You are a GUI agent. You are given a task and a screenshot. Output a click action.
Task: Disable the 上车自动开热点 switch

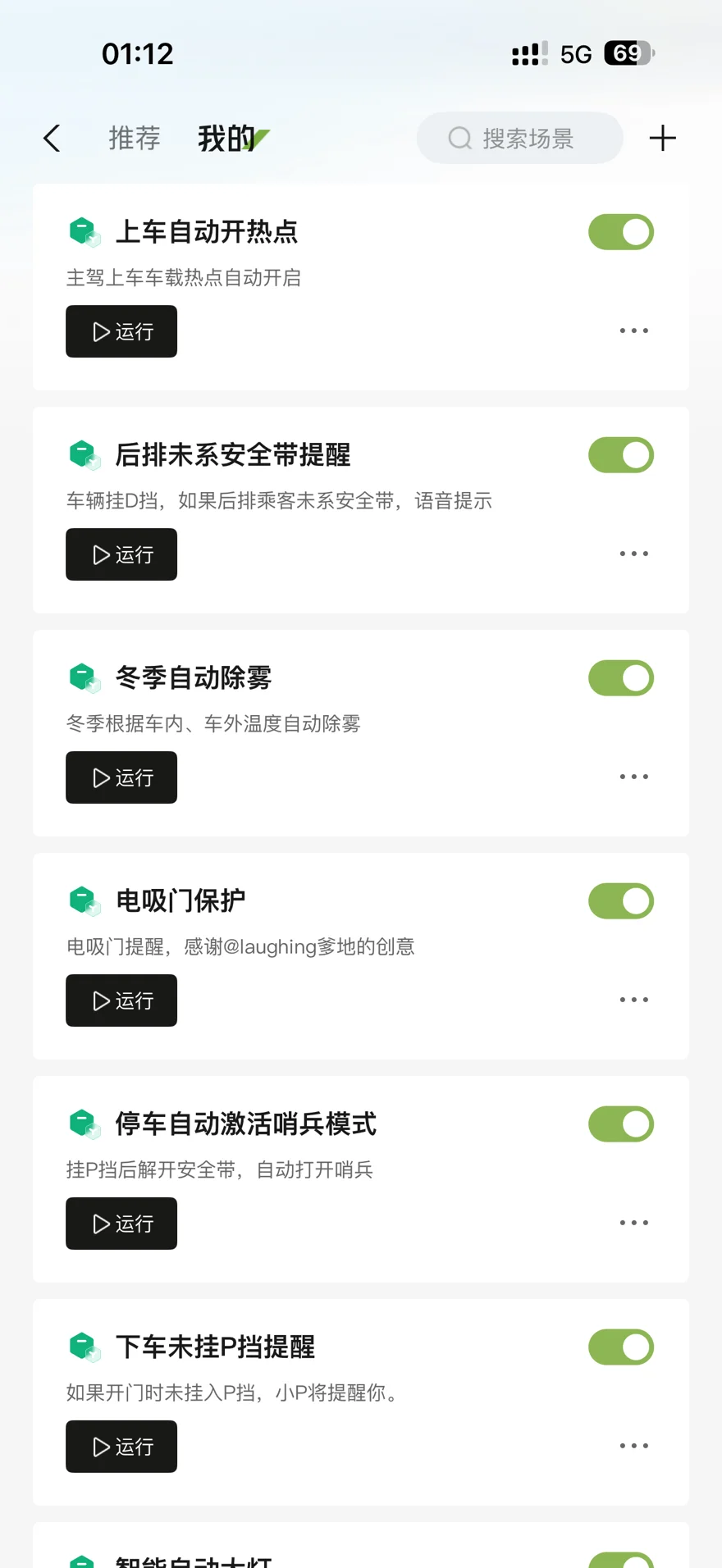620,232
